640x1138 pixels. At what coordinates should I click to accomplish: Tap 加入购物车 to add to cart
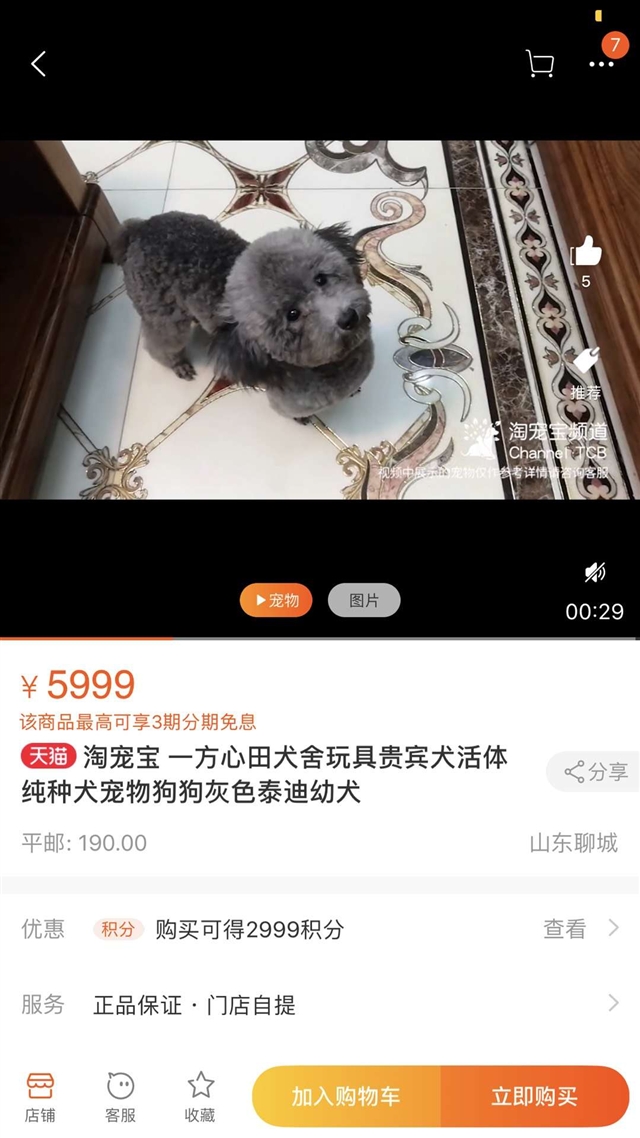point(346,1096)
